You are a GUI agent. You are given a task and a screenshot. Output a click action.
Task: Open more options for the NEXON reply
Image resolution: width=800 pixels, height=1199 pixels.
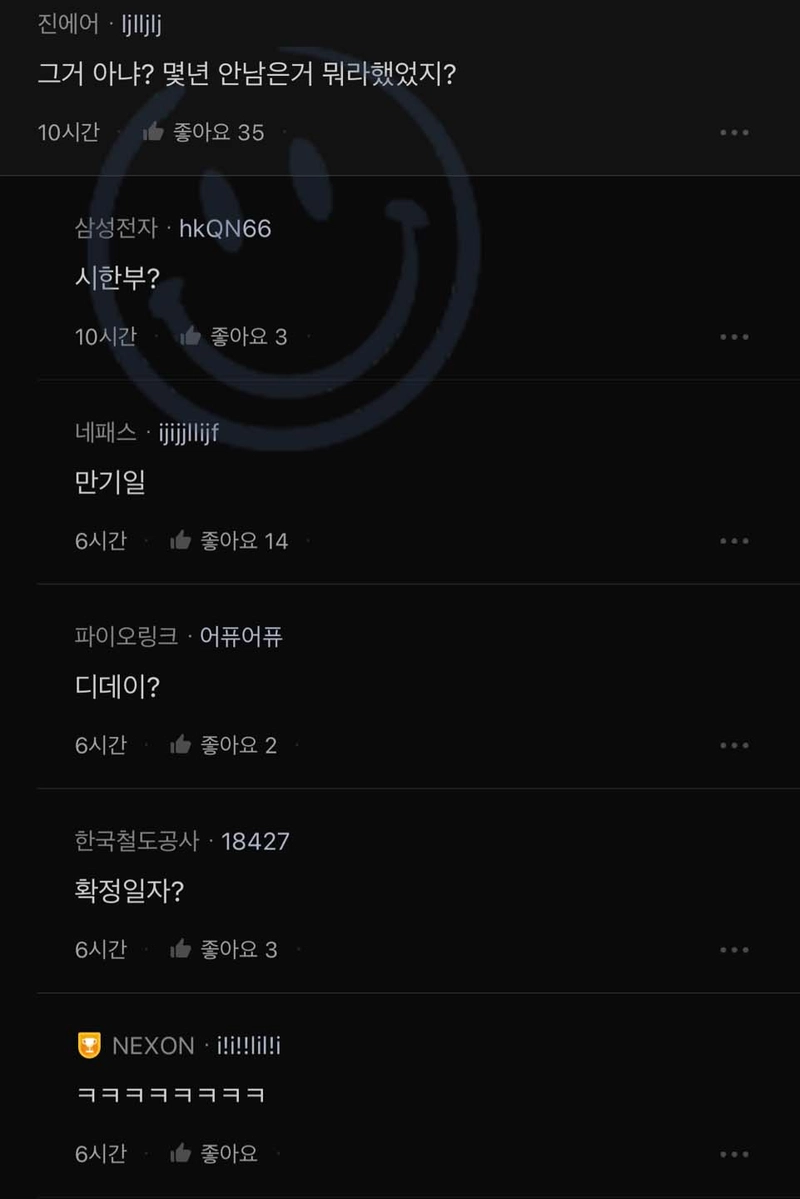[734, 1154]
